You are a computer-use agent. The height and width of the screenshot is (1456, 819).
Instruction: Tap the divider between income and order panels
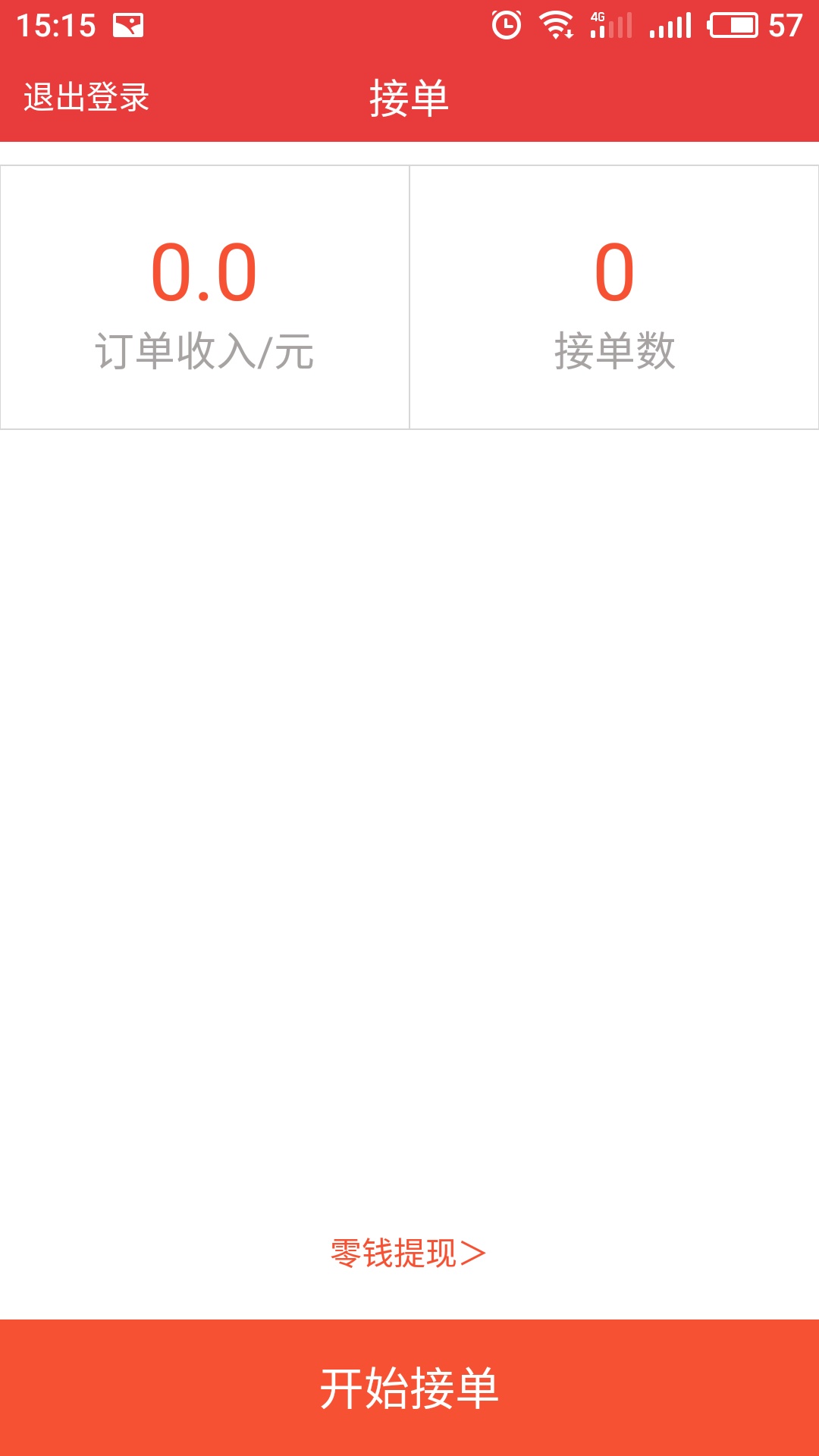point(409,296)
